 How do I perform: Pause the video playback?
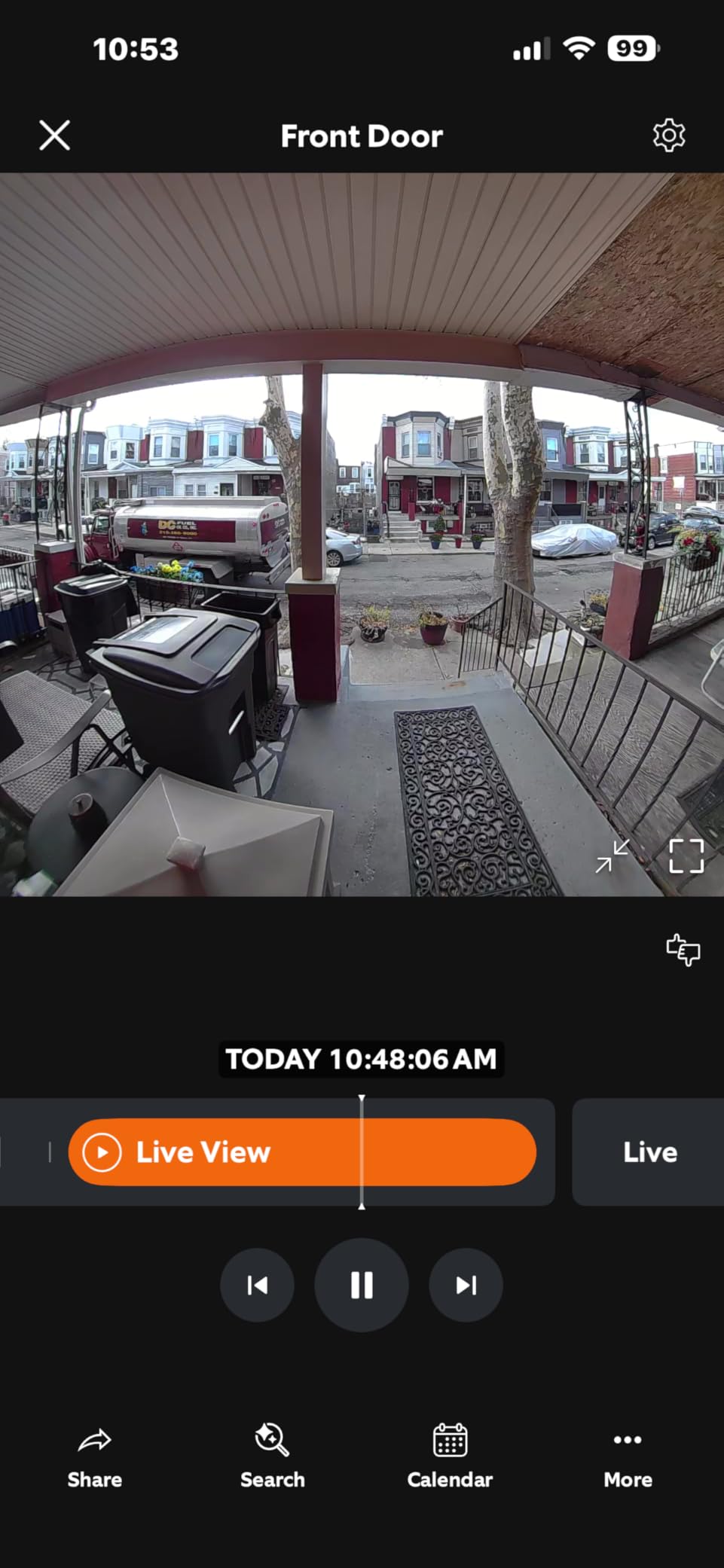pyautogui.click(x=362, y=1285)
